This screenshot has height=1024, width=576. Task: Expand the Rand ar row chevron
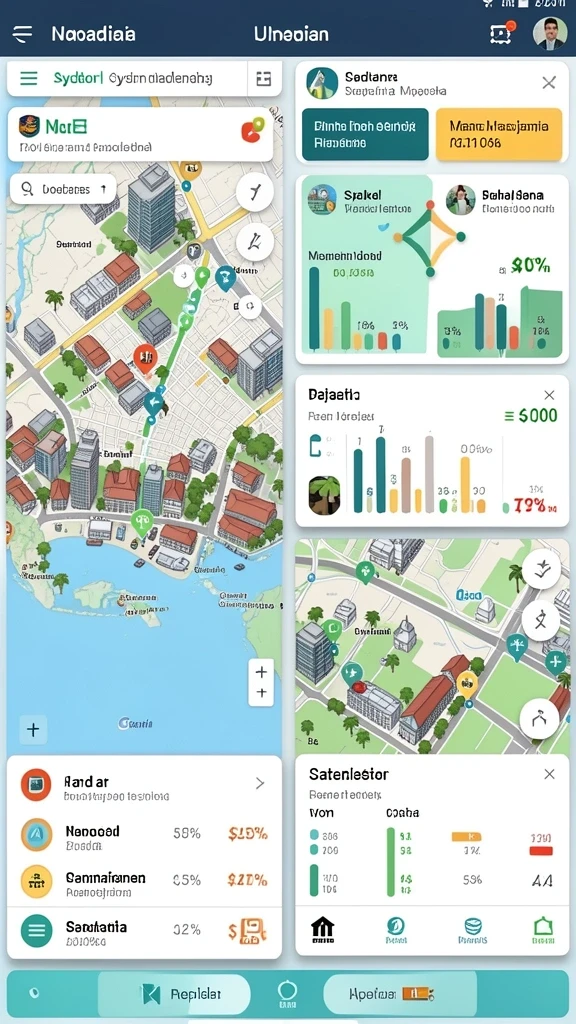(260, 783)
